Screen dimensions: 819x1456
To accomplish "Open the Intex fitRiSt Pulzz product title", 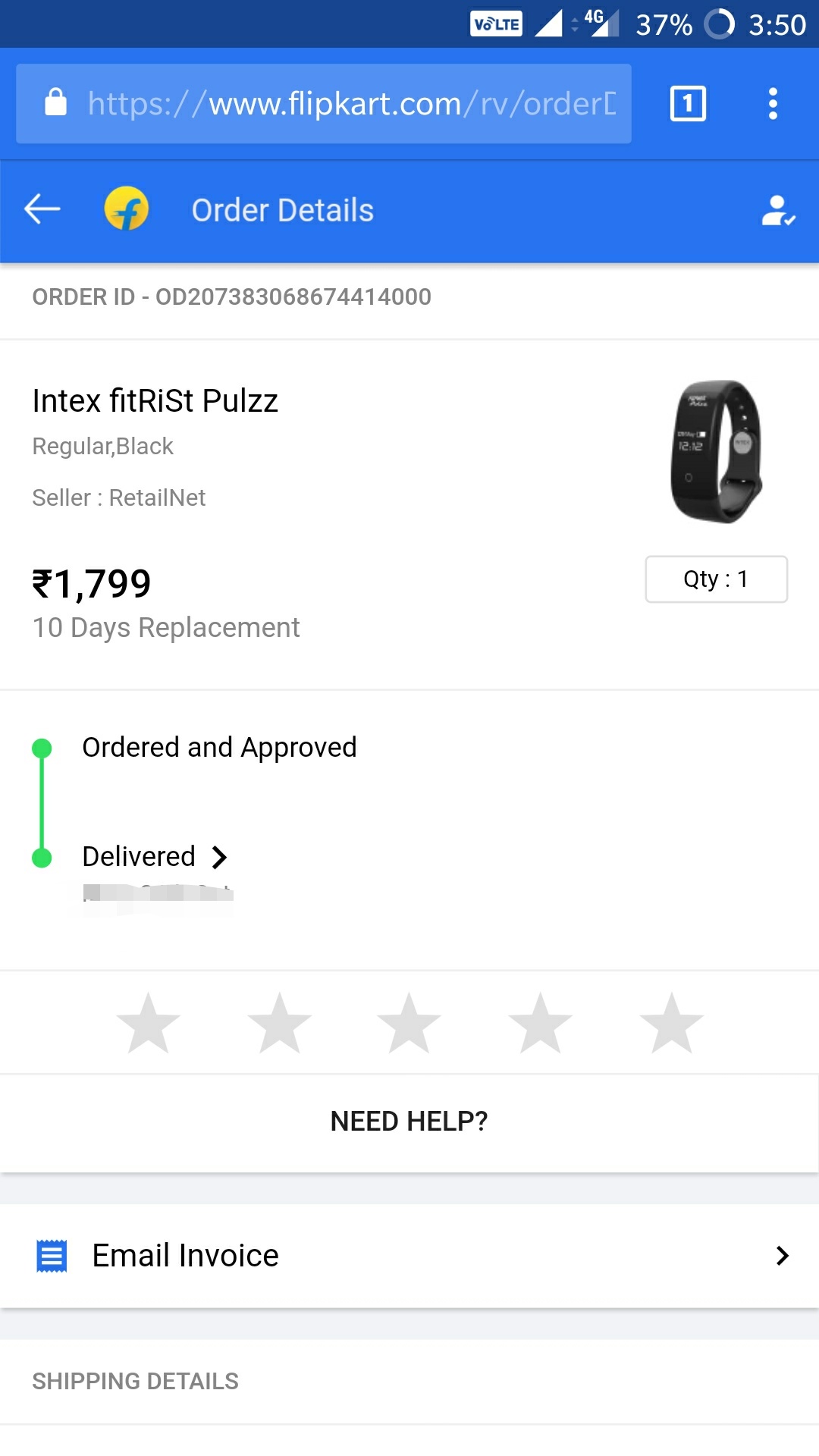I will pos(155,401).
